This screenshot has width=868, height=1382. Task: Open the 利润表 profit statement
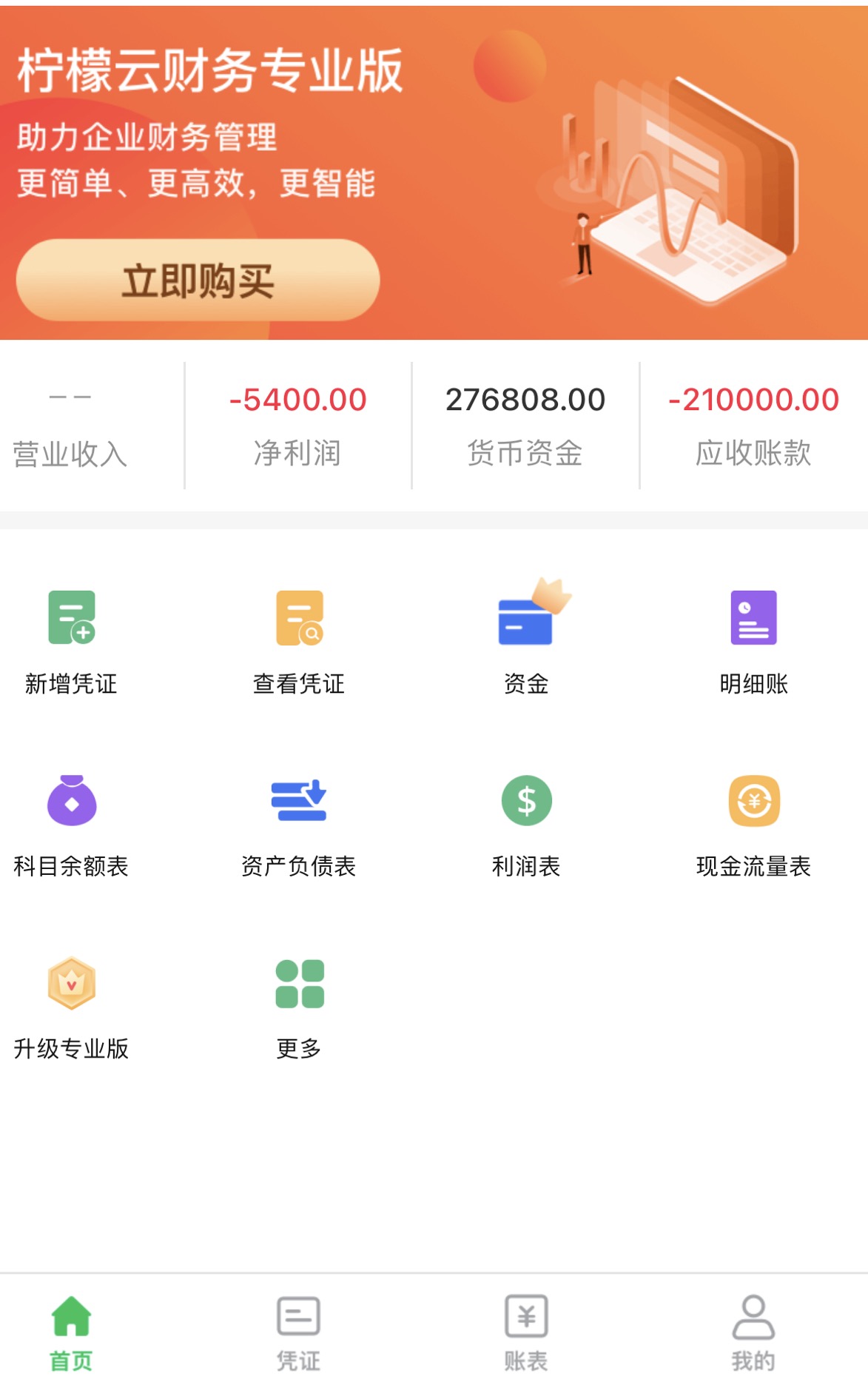[x=526, y=823]
